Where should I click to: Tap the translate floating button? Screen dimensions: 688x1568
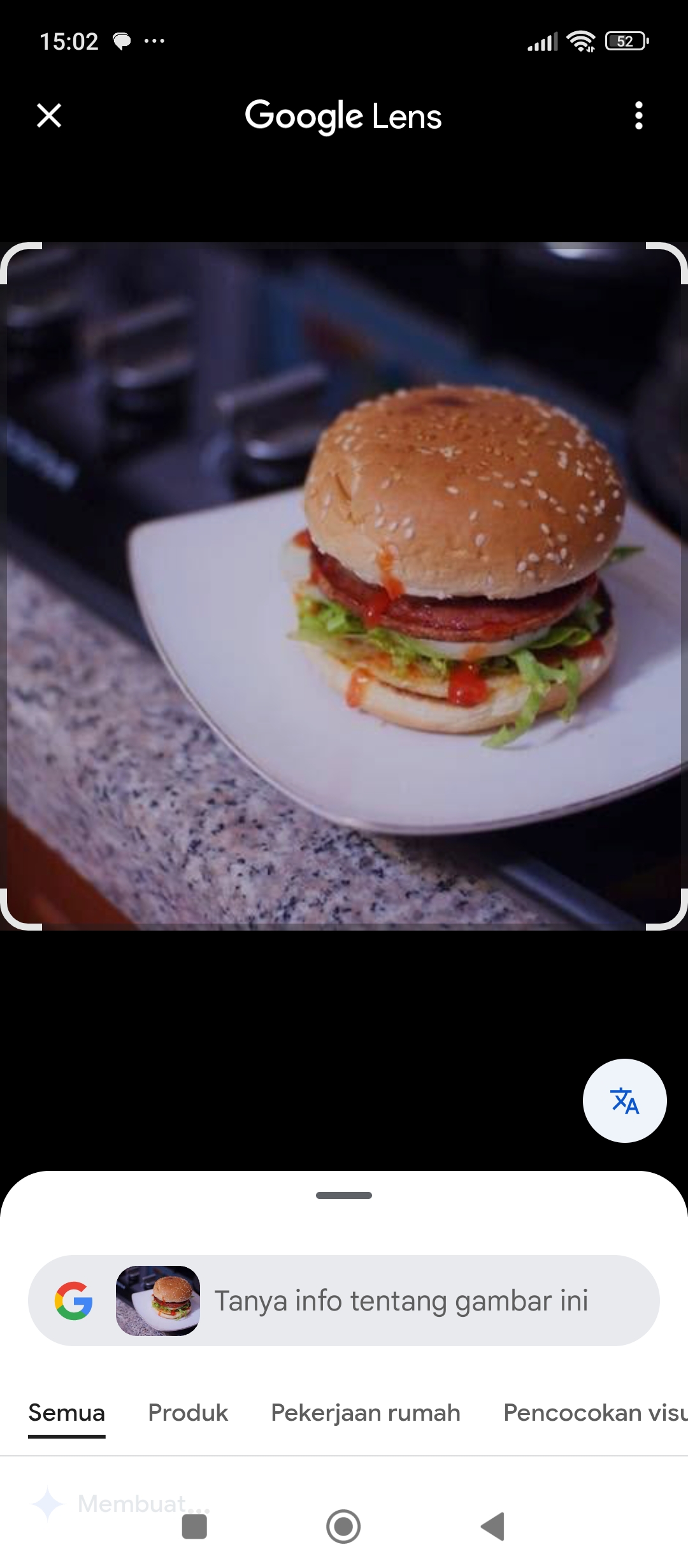tap(624, 1100)
